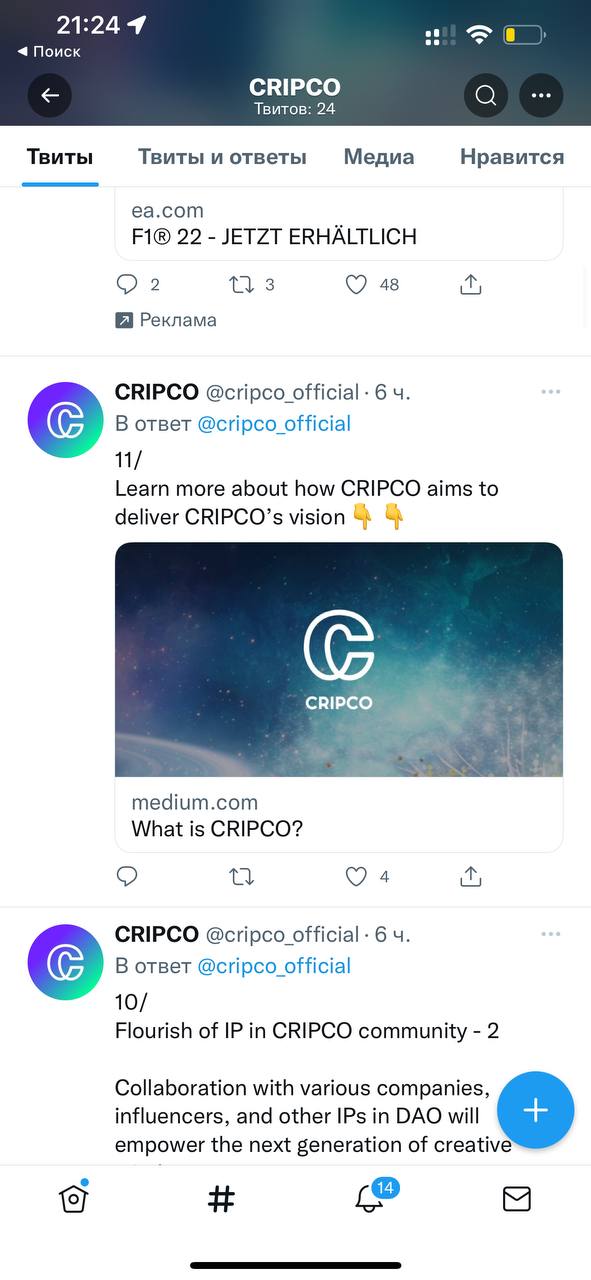Compose a new tweet with plus button

click(x=536, y=1110)
